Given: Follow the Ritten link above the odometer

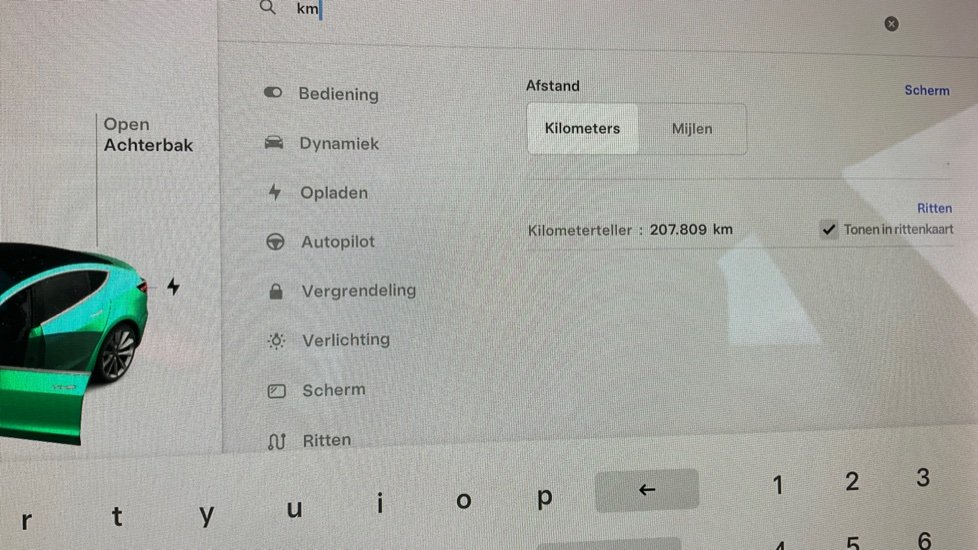Looking at the screenshot, I should 934,208.
